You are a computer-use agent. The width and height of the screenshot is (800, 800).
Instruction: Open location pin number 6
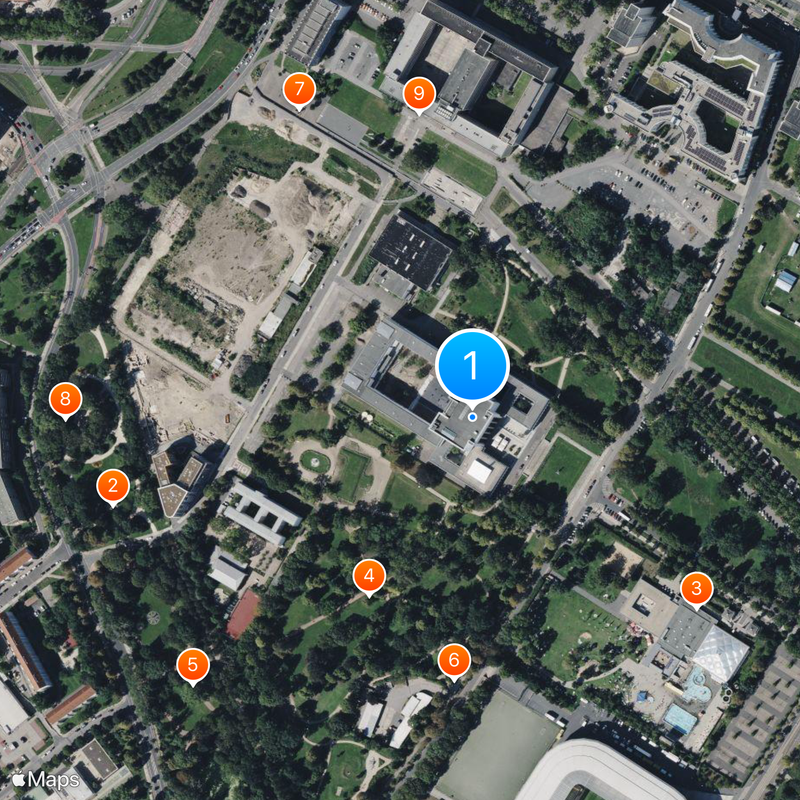[454, 660]
